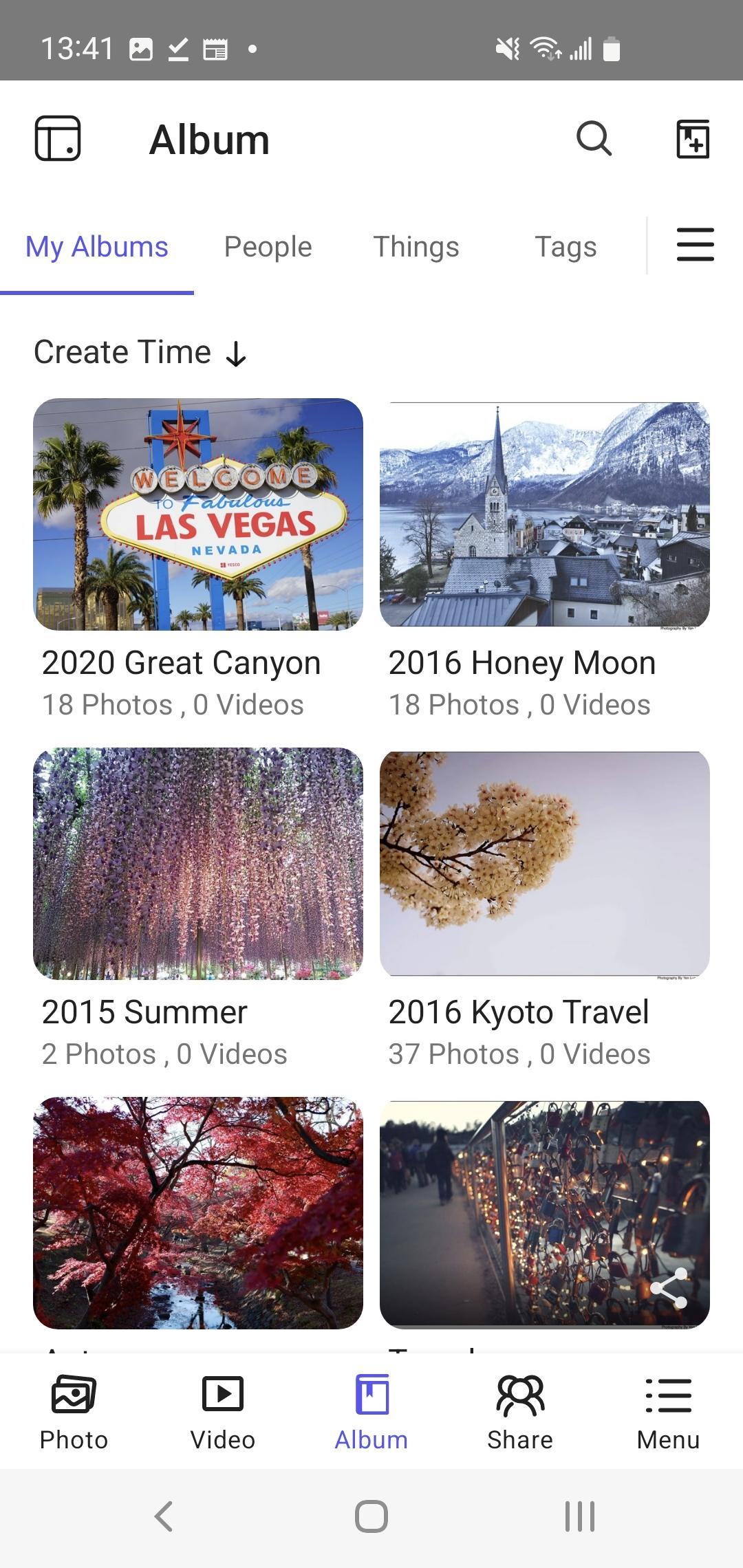Viewport: 743px width, 1568px height.
Task: Open the 2020 Great Canyon album
Action: pos(198,514)
